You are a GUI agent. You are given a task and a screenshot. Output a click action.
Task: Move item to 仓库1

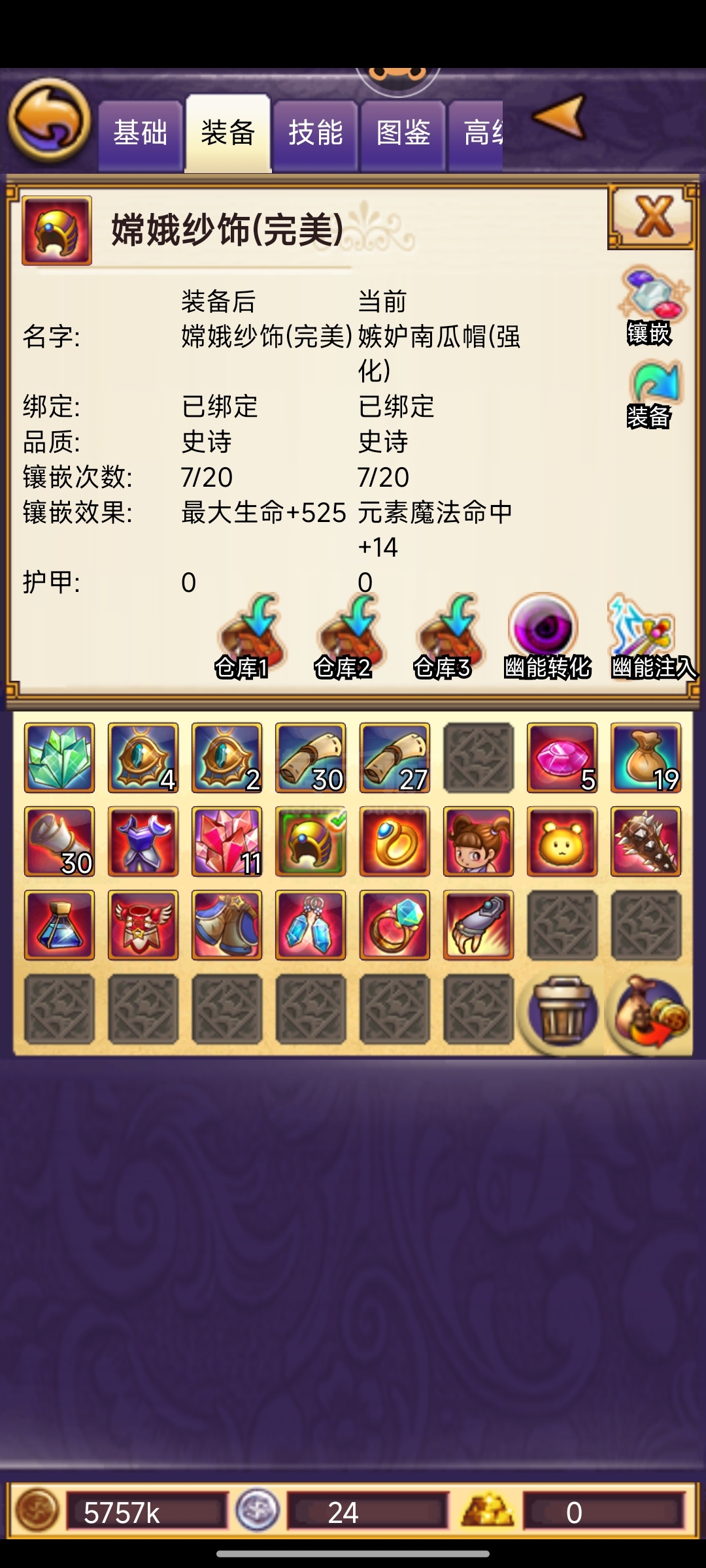coord(249,637)
